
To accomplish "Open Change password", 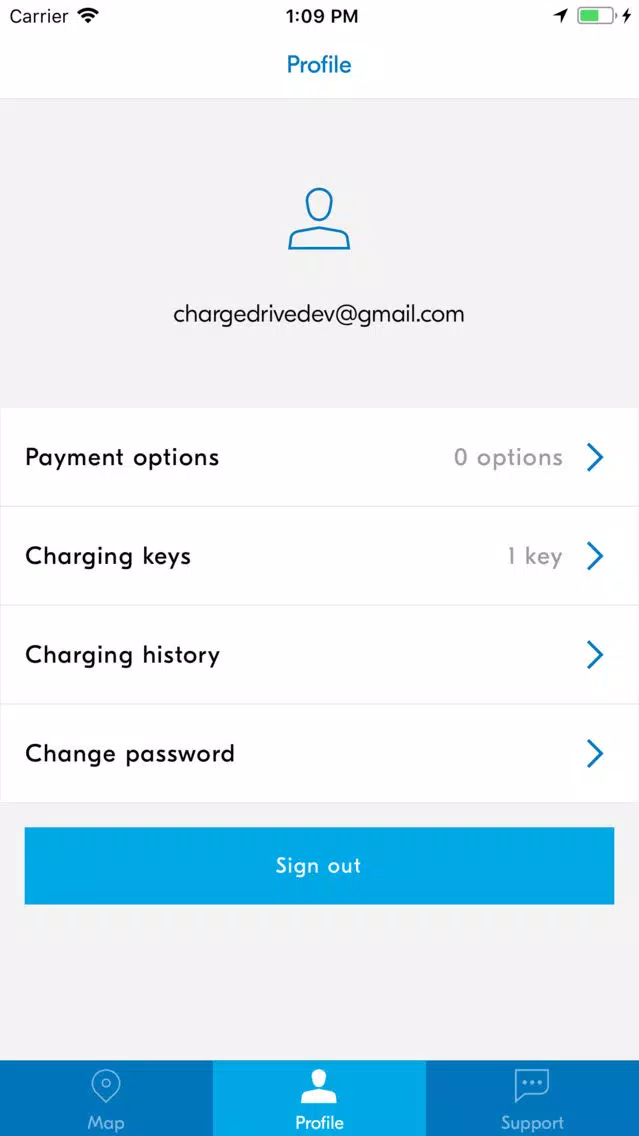I will 320,753.
